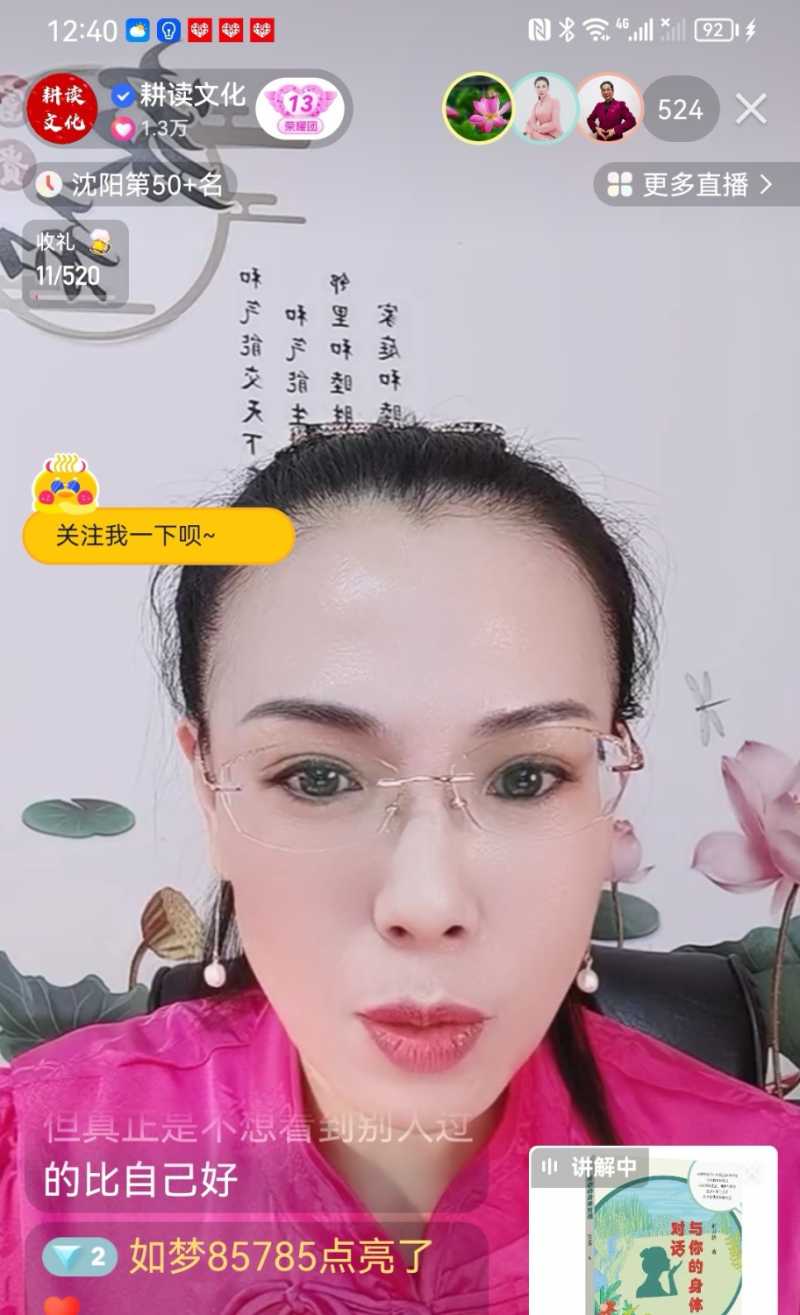Open 更多直播 for more livestreams
800x1315 pixels.
(x=691, y=185)
